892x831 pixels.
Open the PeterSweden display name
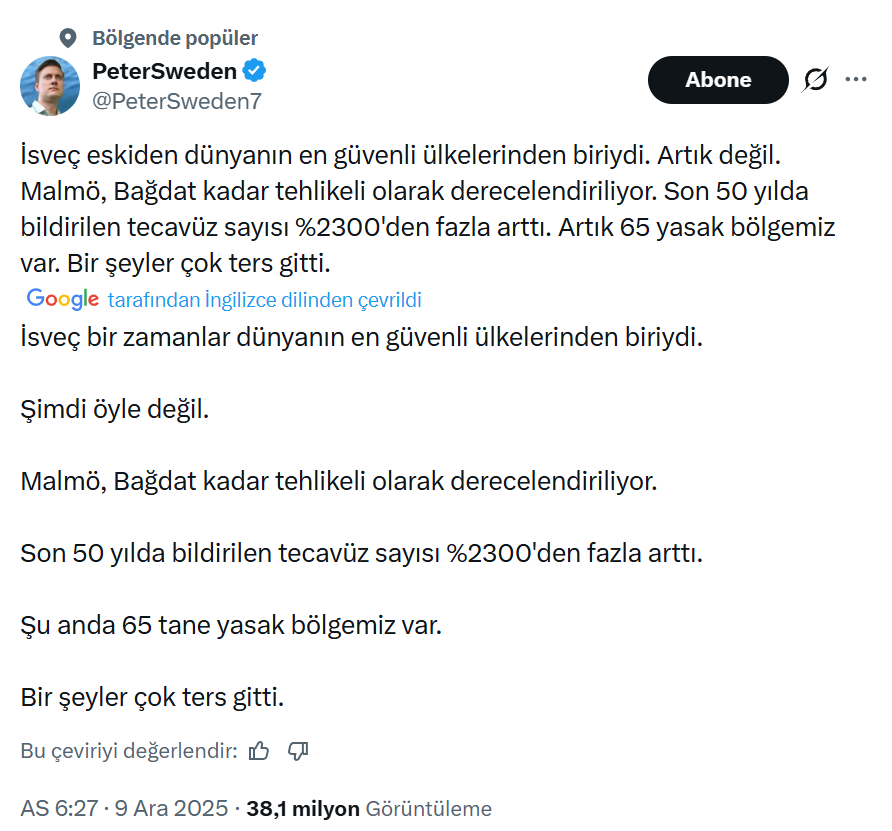pyautogui.click(x=164, y=71)
